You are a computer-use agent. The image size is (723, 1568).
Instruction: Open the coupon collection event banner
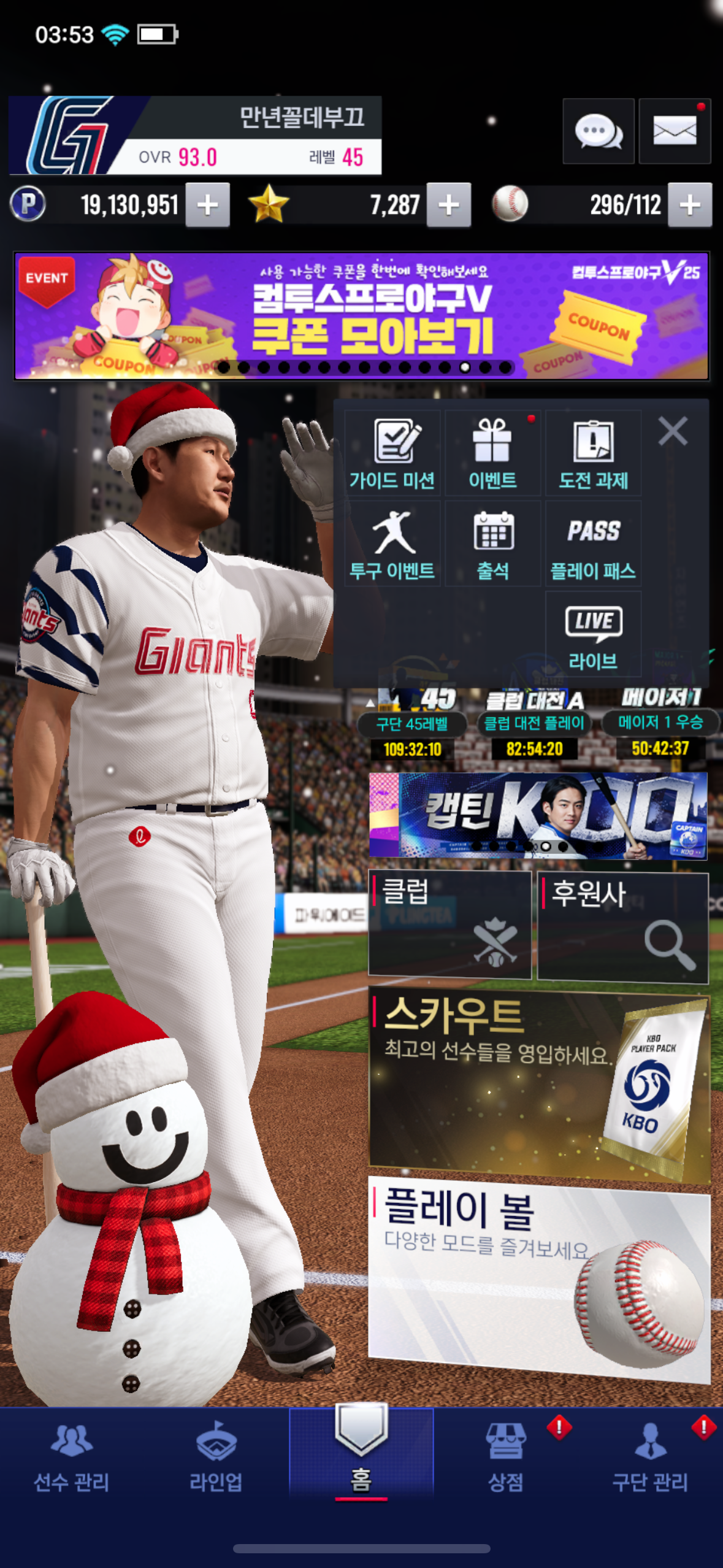pos(362,316)
